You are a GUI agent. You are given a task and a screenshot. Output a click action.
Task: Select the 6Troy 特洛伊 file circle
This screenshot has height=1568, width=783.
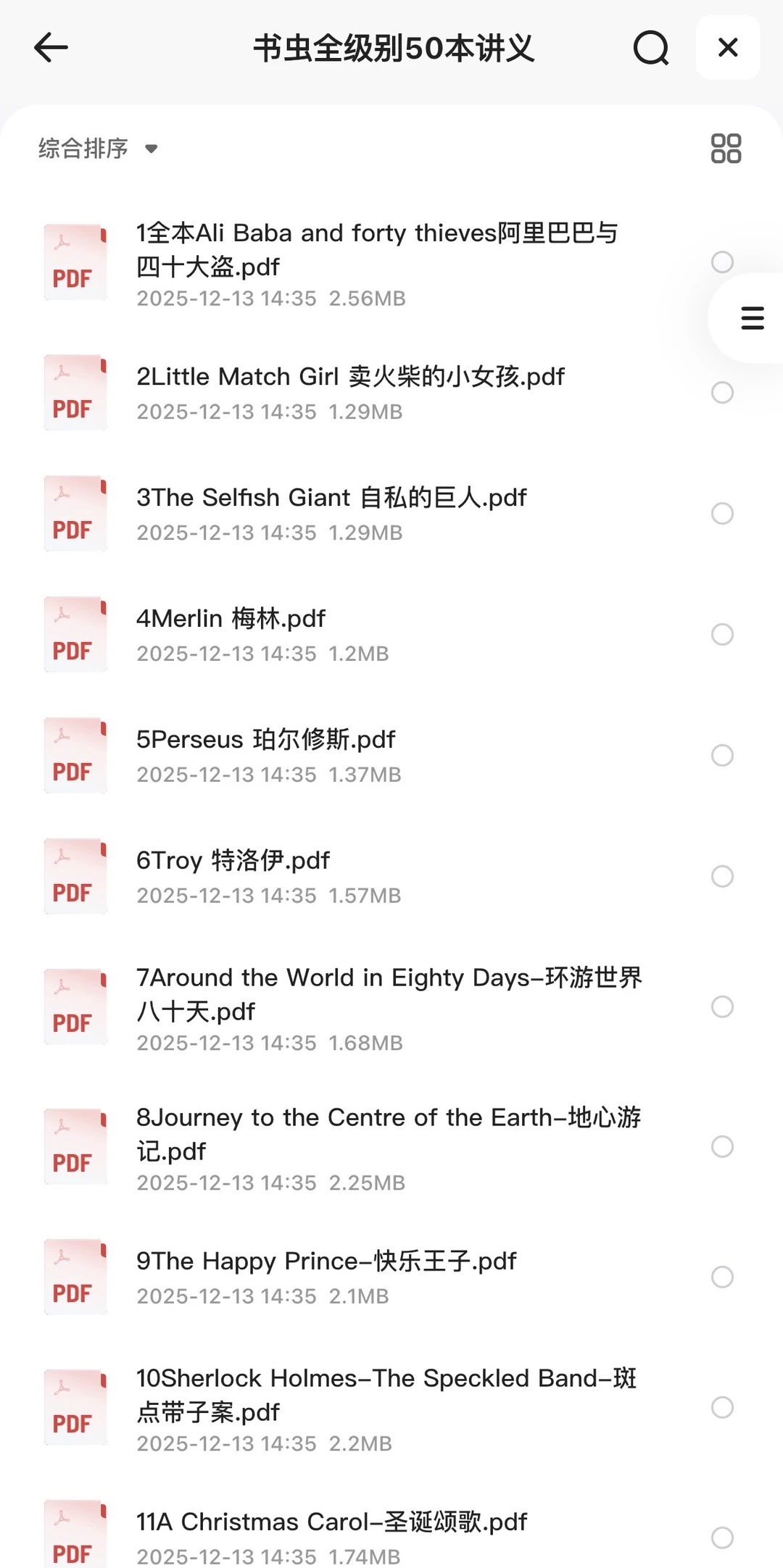pyautogui.click(x=722, y=877)
